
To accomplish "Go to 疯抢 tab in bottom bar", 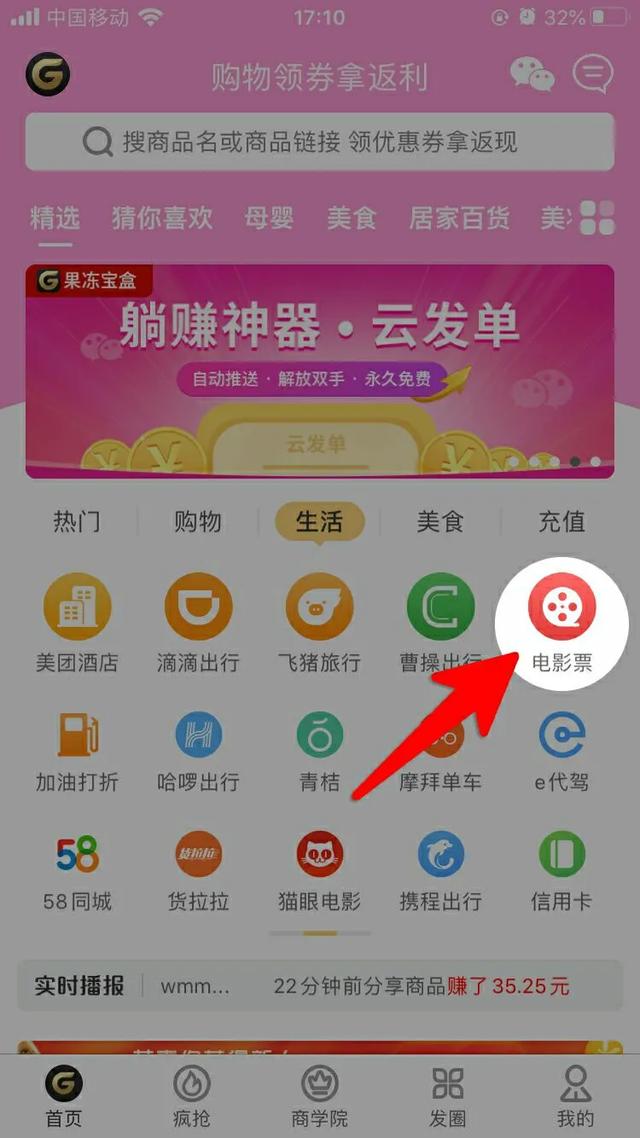I will (192, 1096).
